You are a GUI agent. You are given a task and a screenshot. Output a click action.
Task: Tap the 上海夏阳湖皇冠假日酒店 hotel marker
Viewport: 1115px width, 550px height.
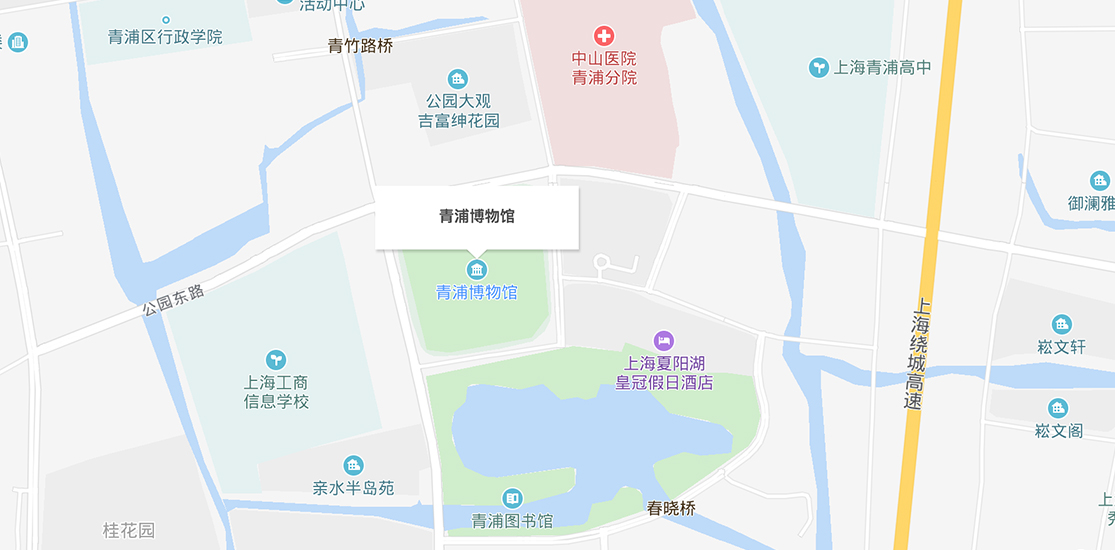664,341
